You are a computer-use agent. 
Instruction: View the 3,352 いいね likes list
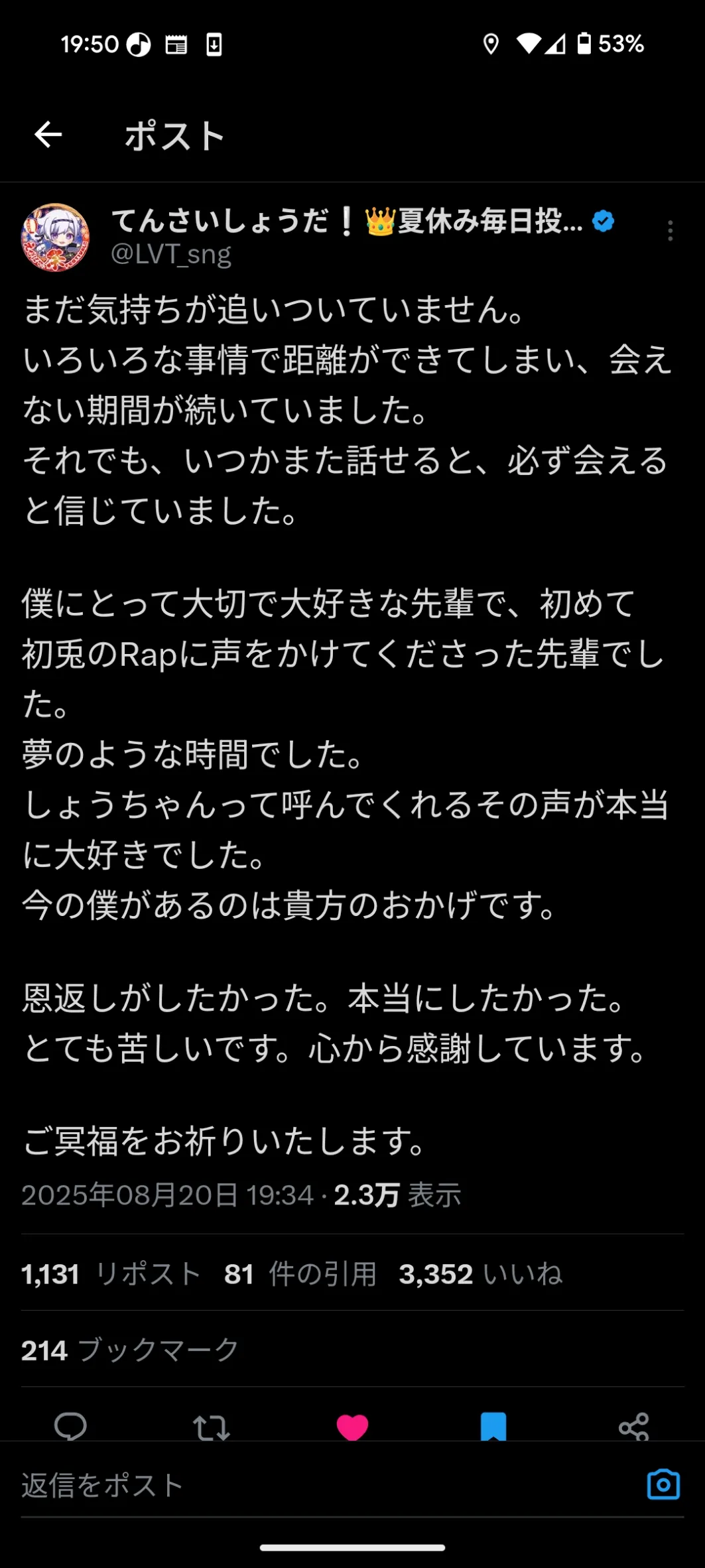[x=480, y=1274]
